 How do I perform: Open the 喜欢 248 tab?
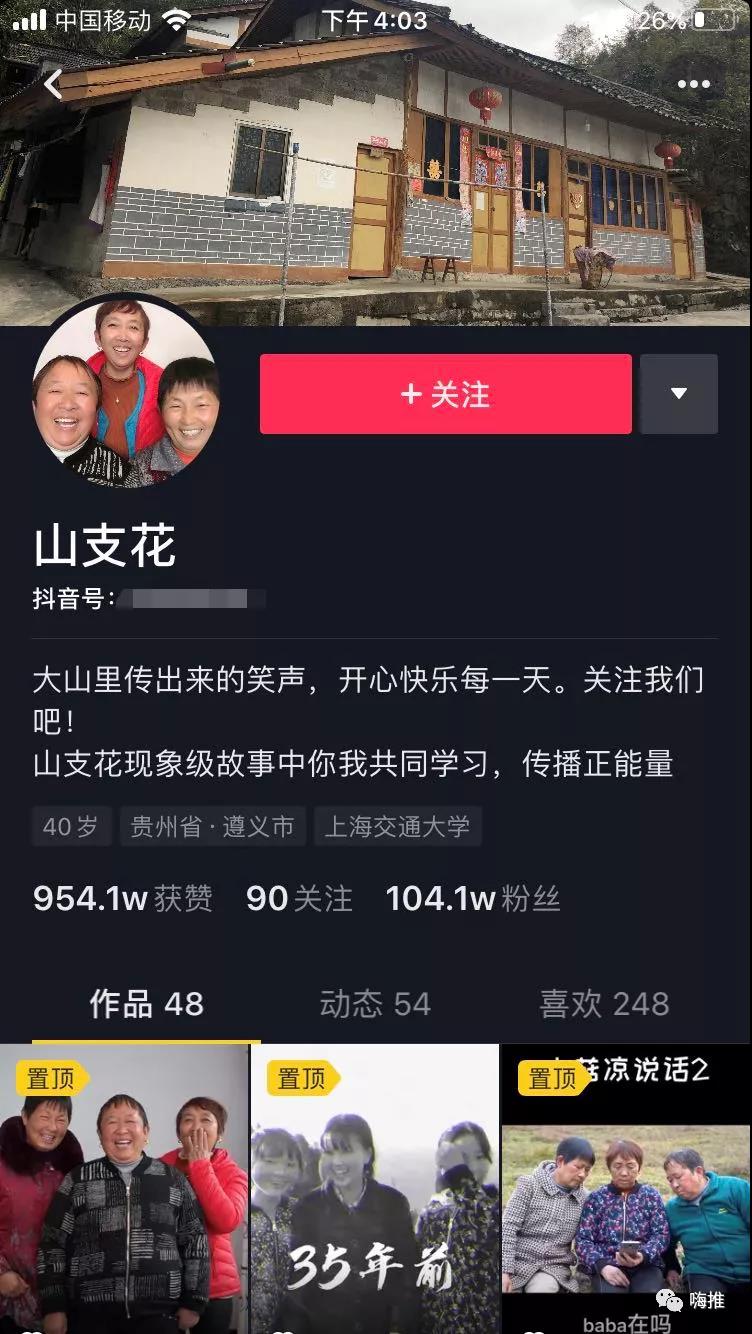(604, 1004)
